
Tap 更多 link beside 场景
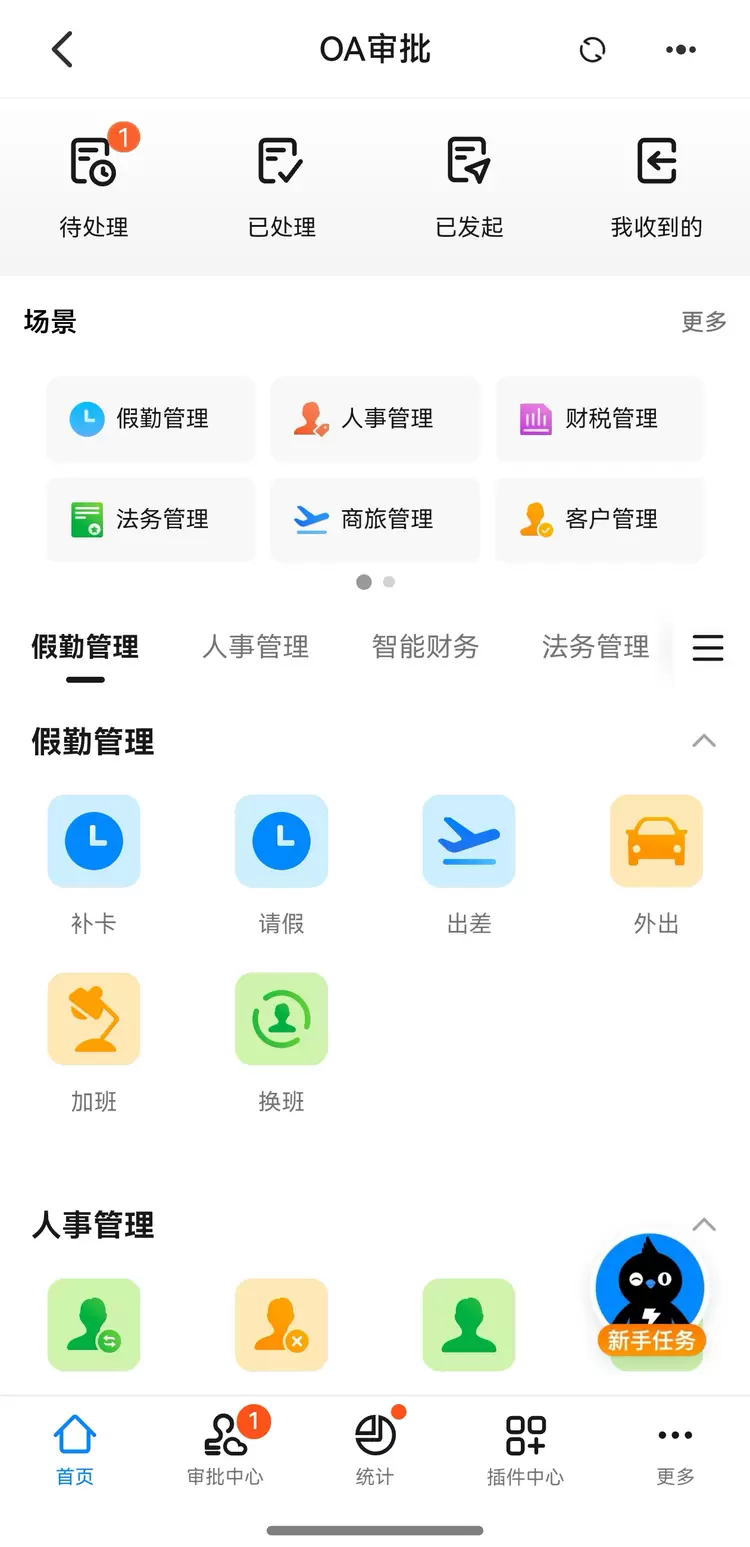click(x=703, y=322)
